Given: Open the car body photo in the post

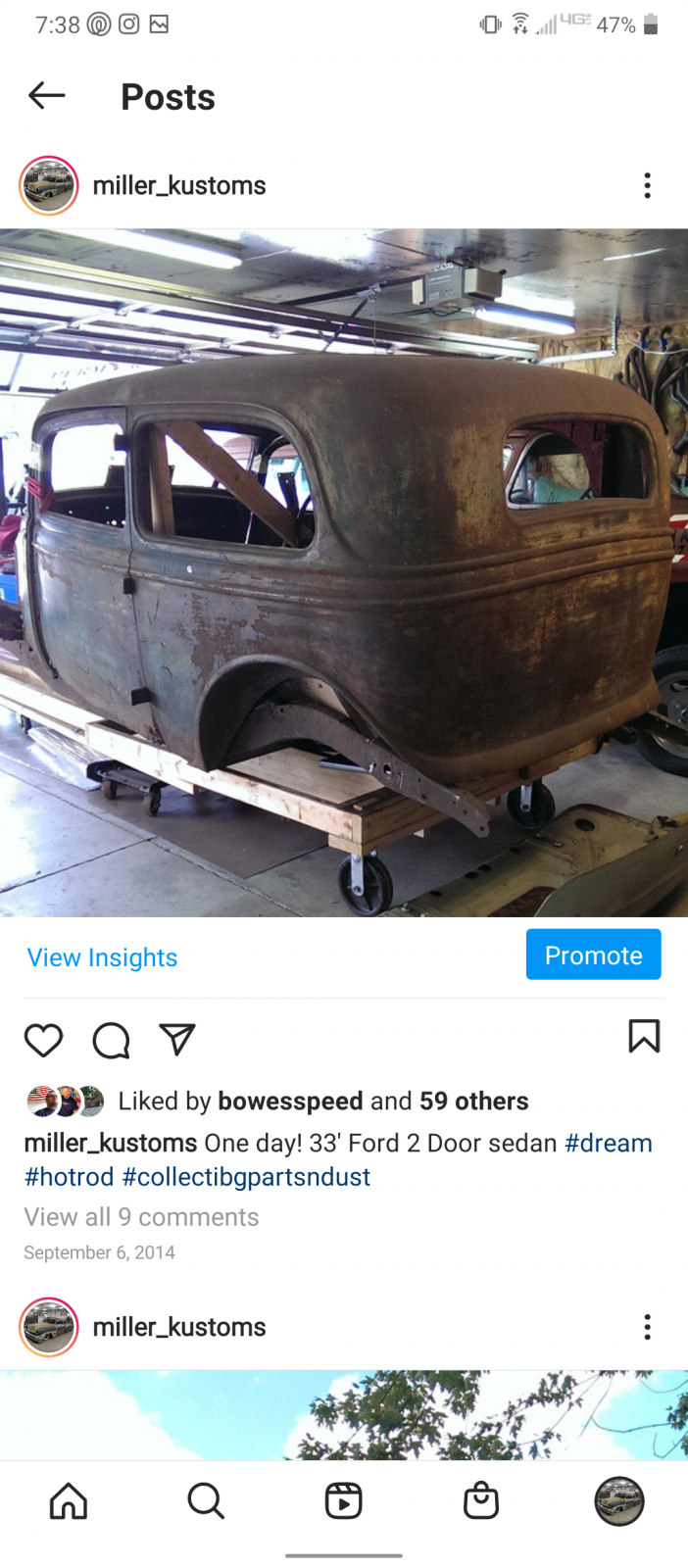Looking at the screenshot, I should pyautogui.click(x=344, y=573).
